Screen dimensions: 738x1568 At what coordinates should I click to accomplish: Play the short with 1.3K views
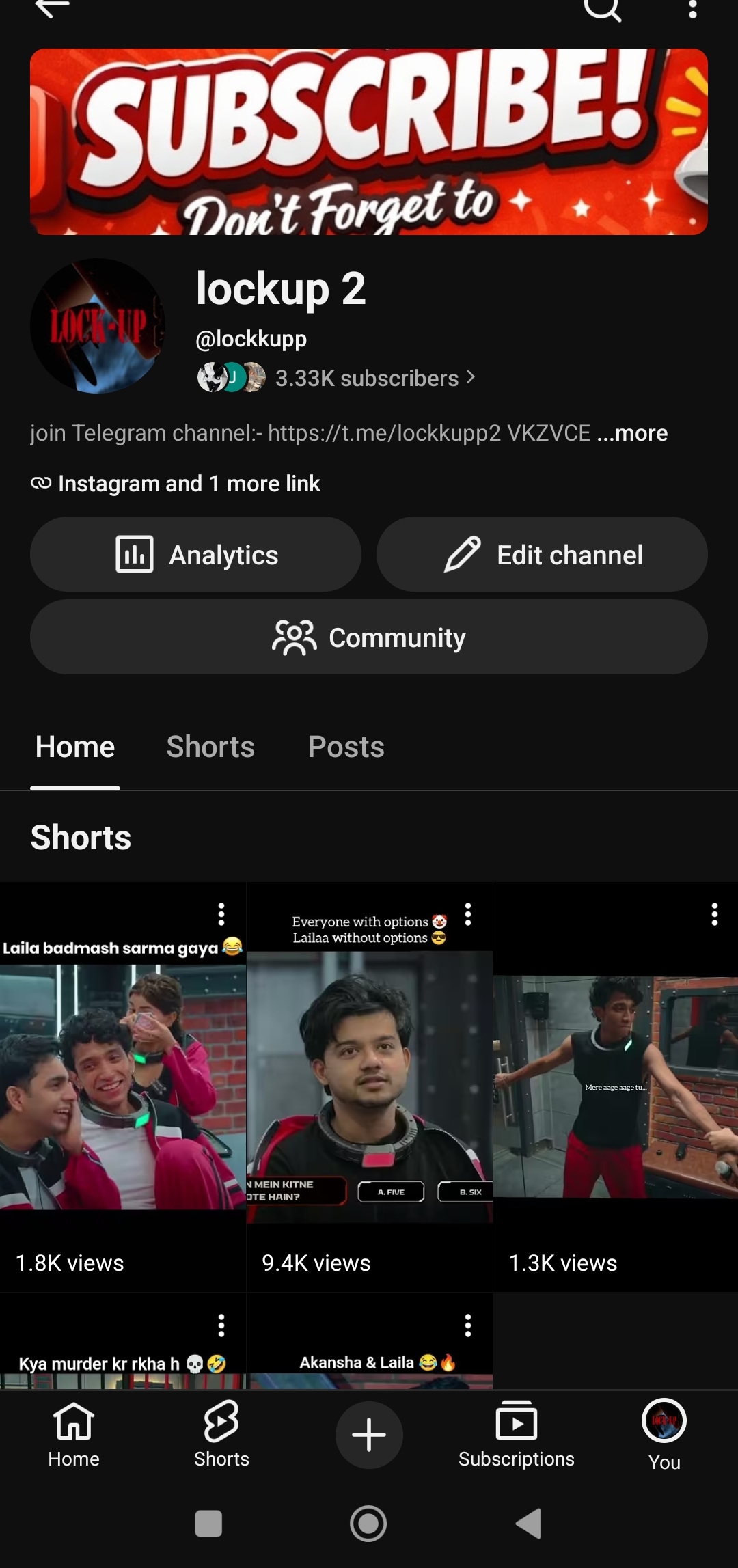coord(616,1086)
